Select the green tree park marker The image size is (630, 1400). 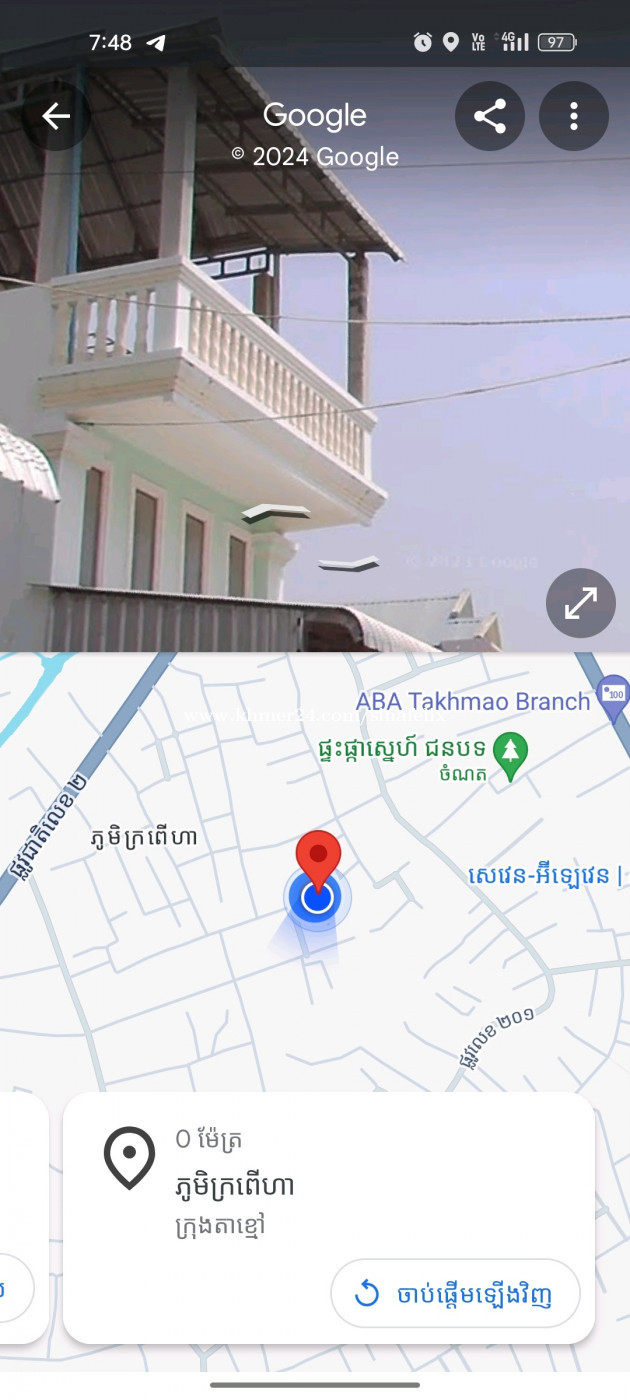pos(511,757)
